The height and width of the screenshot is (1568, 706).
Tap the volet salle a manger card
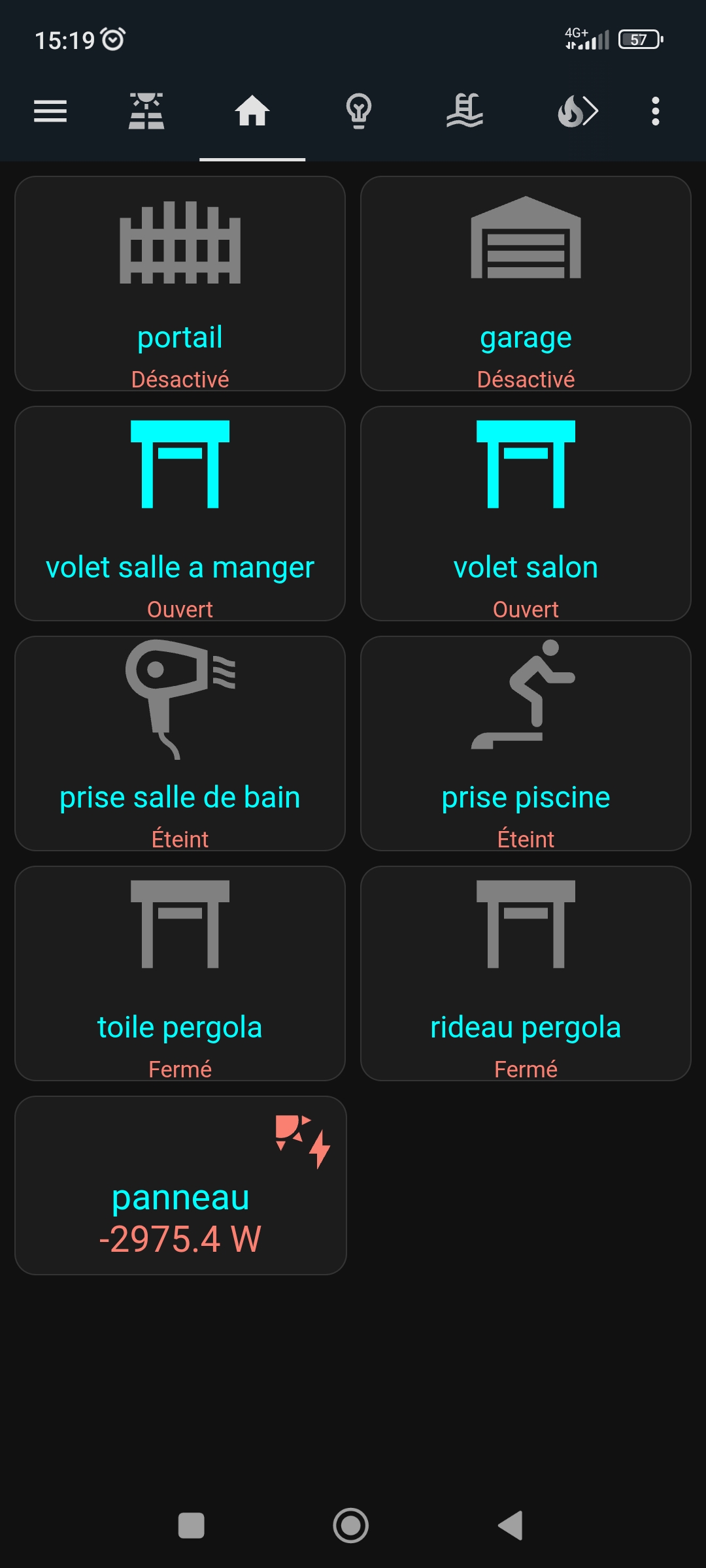point(180,514)
